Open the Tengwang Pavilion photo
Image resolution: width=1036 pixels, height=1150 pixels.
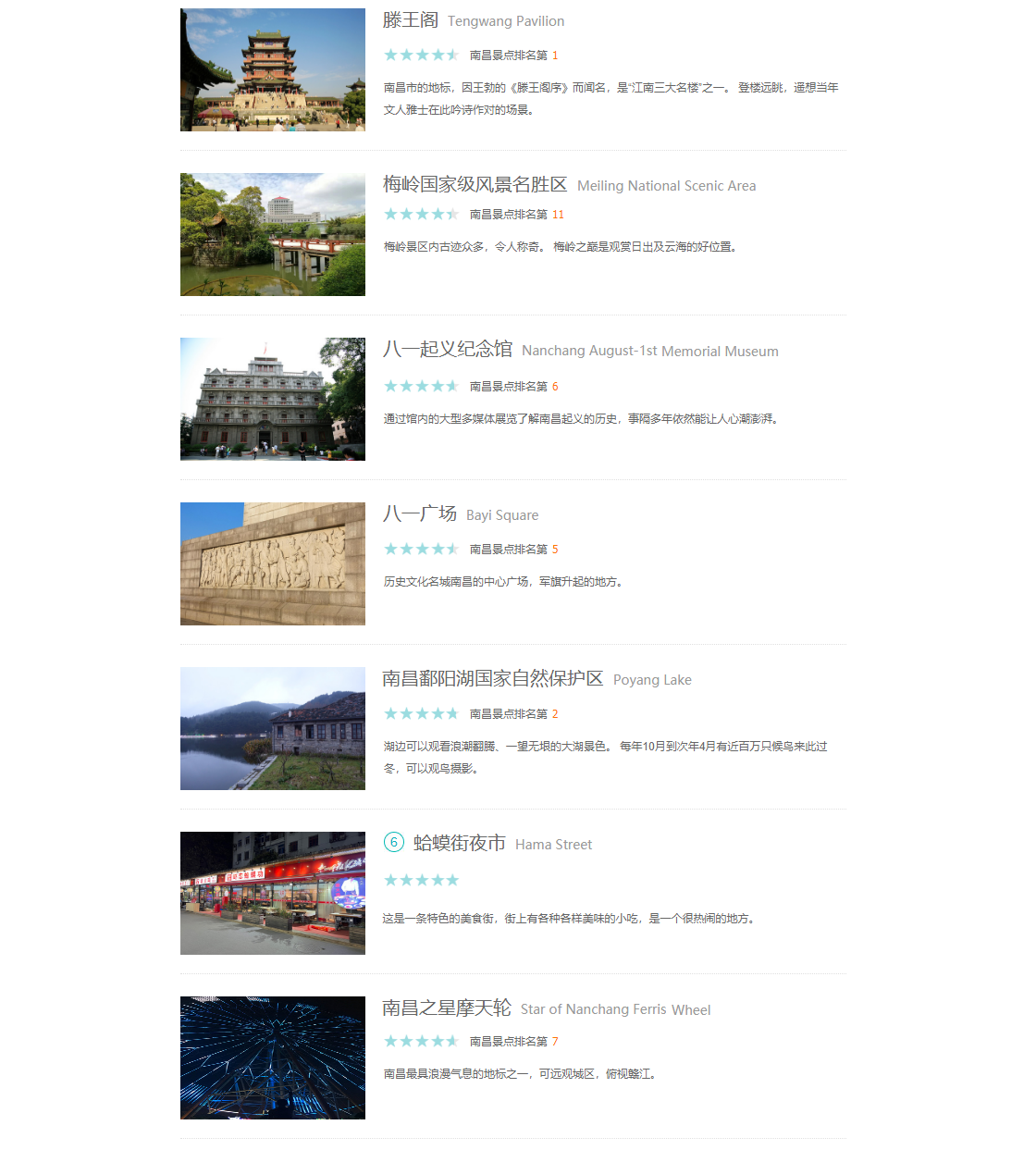[x=272, y=69]
